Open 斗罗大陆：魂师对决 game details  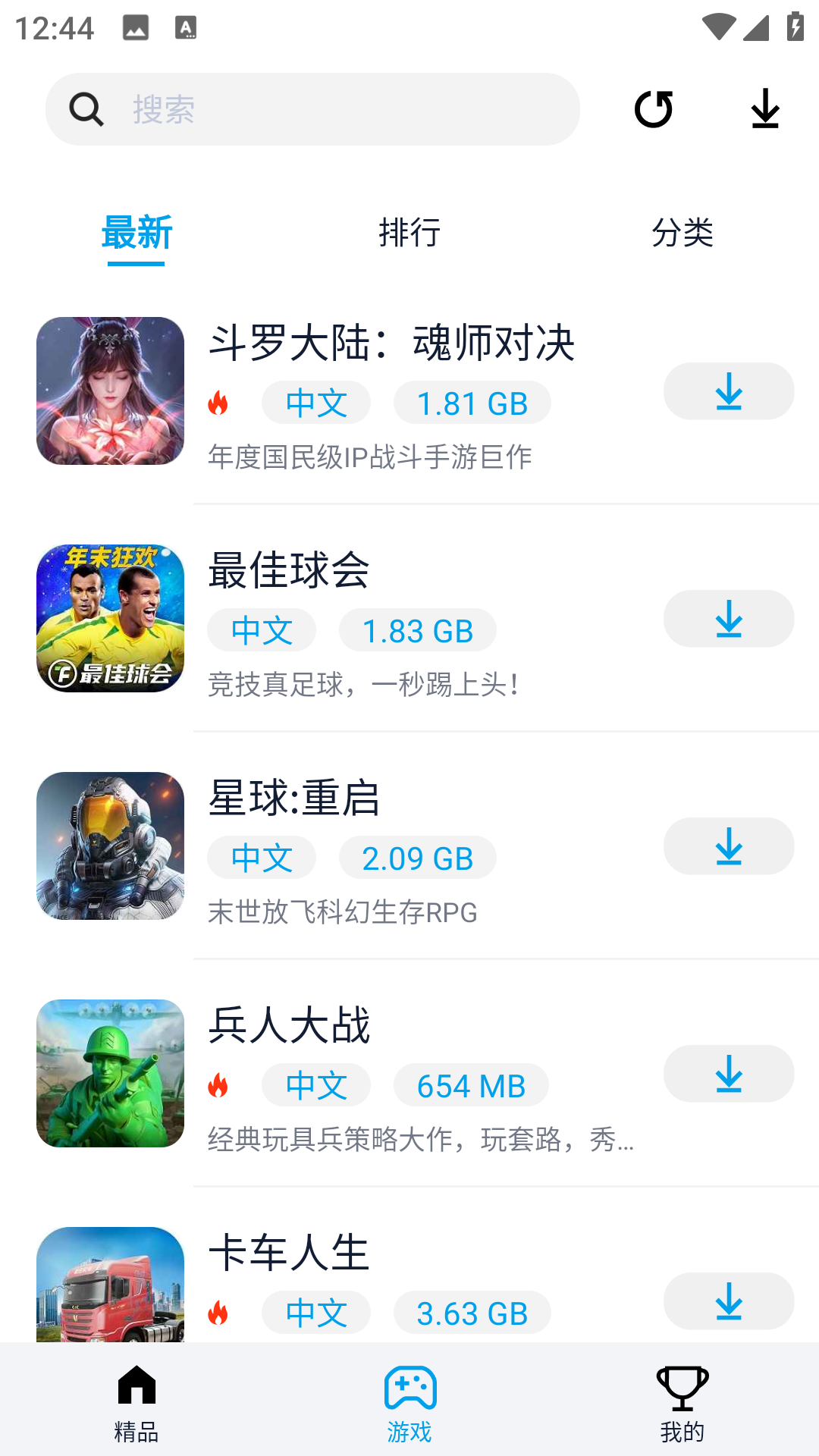pos(391,343)
